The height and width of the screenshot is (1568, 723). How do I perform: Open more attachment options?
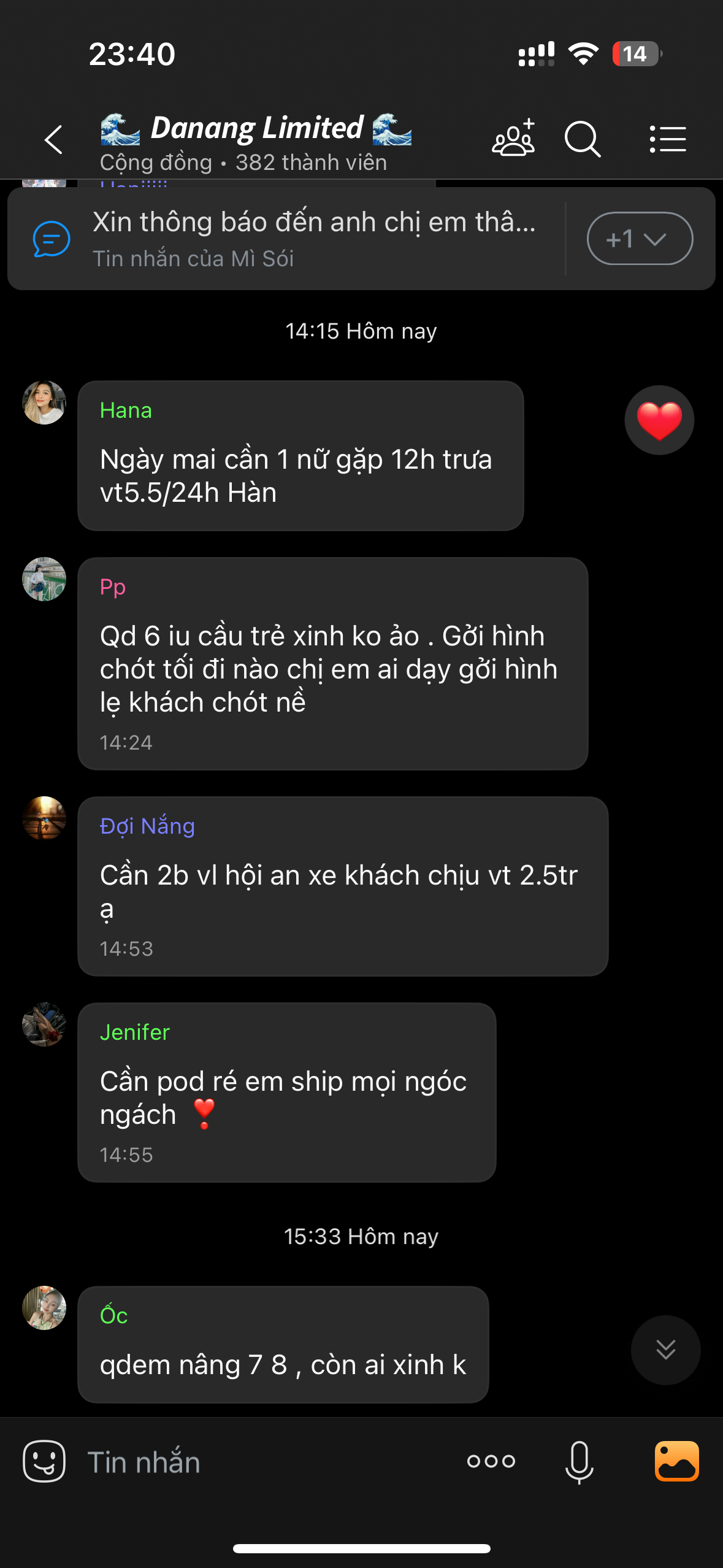pyautogui.click(x=491, y=1461)
